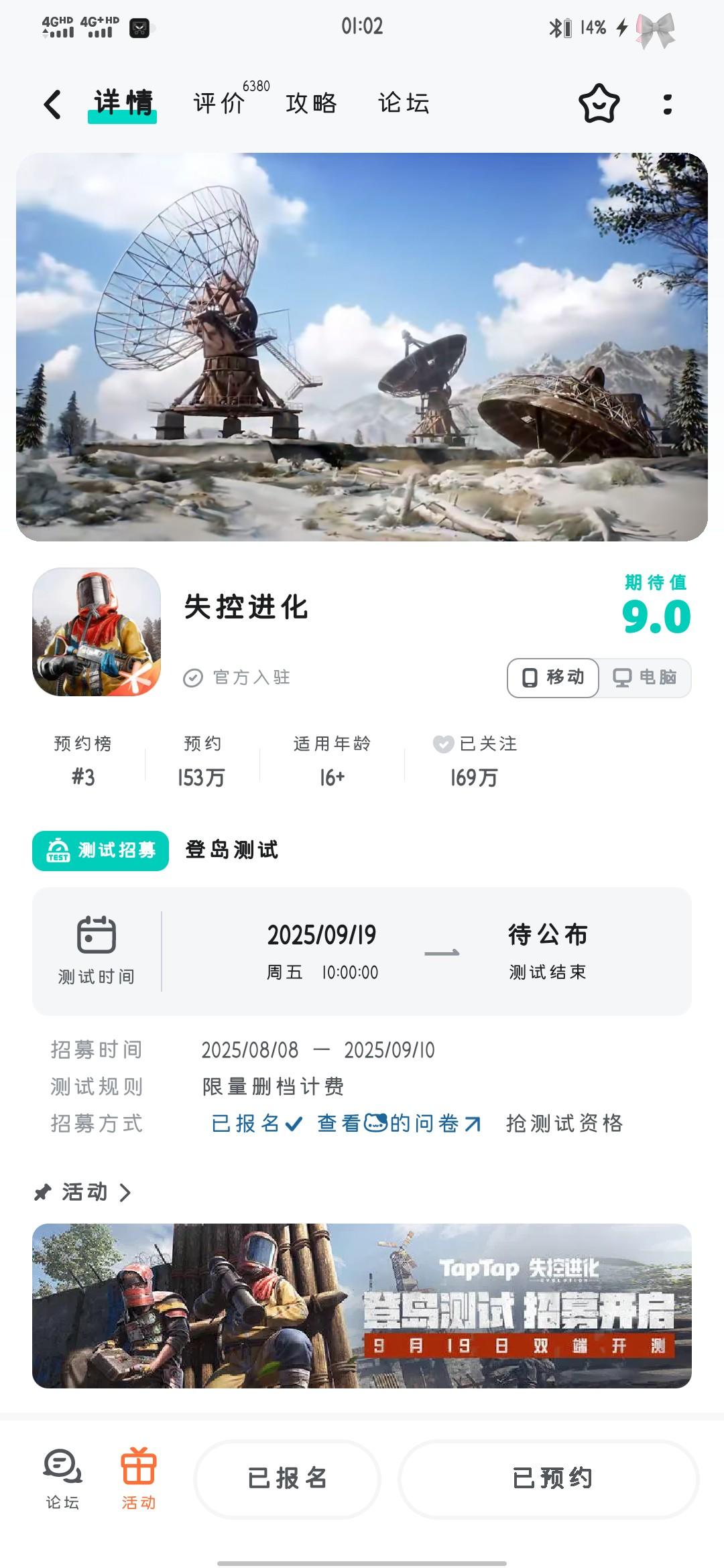This screenshot has width=724, height=1568.
Task: Tap the 测试招募 badge
Action: pyautogui.click(x=101, y=850)
